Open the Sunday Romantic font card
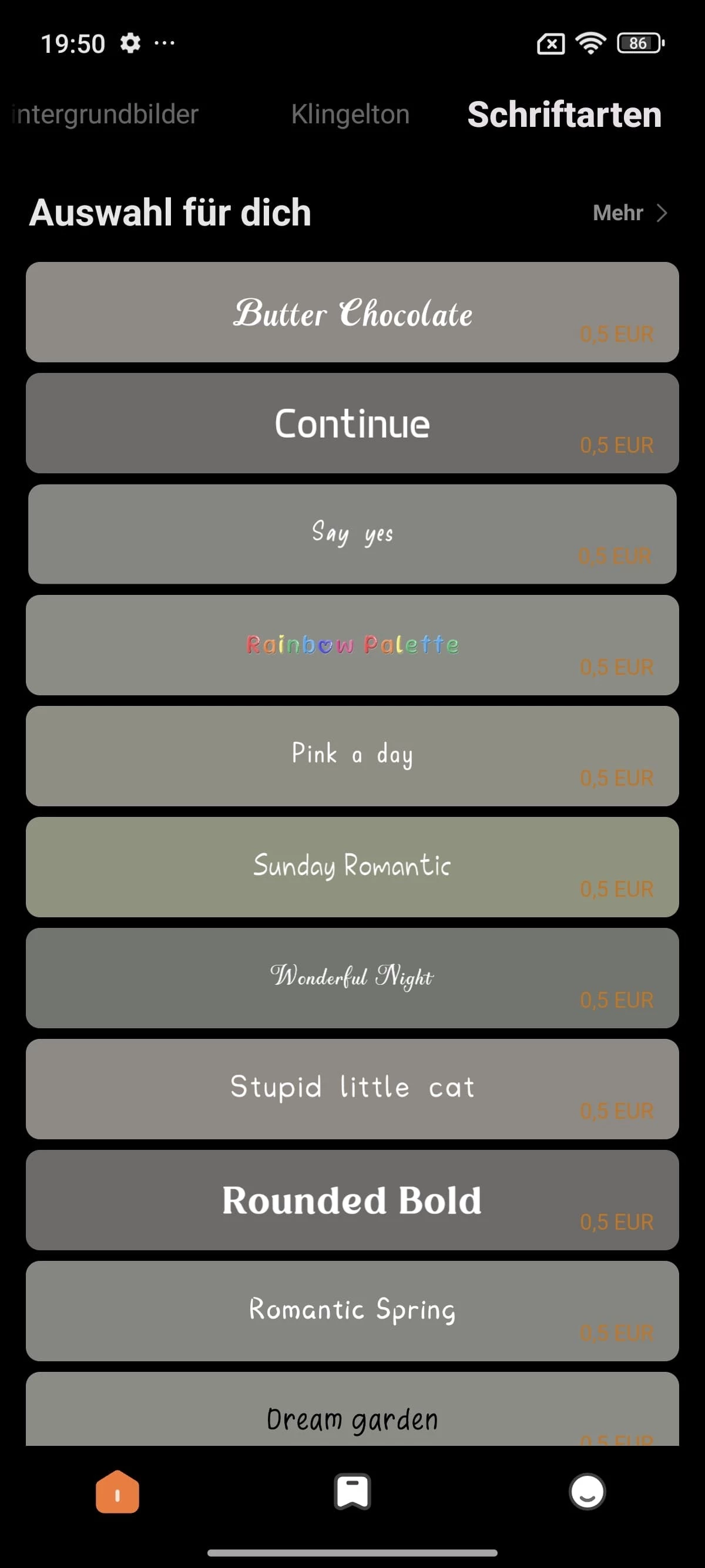The height and width of the screenshot is (1568, 705). (352, 867)
